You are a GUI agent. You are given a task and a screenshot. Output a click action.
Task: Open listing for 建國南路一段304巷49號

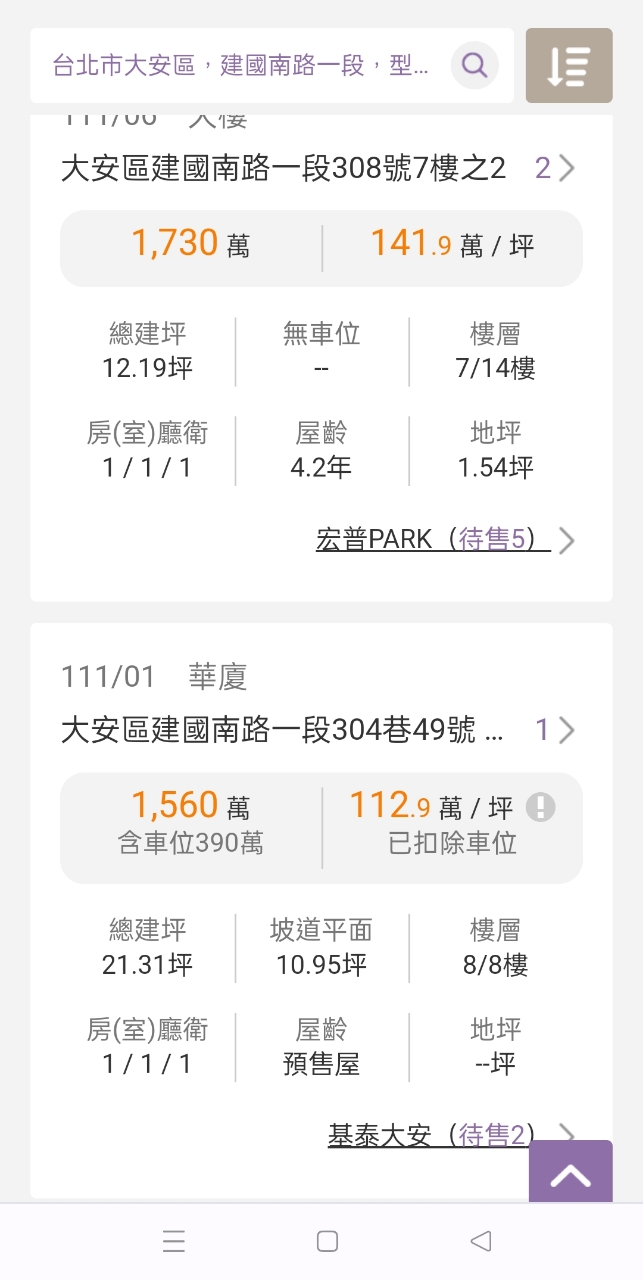[x=300, y=730]
